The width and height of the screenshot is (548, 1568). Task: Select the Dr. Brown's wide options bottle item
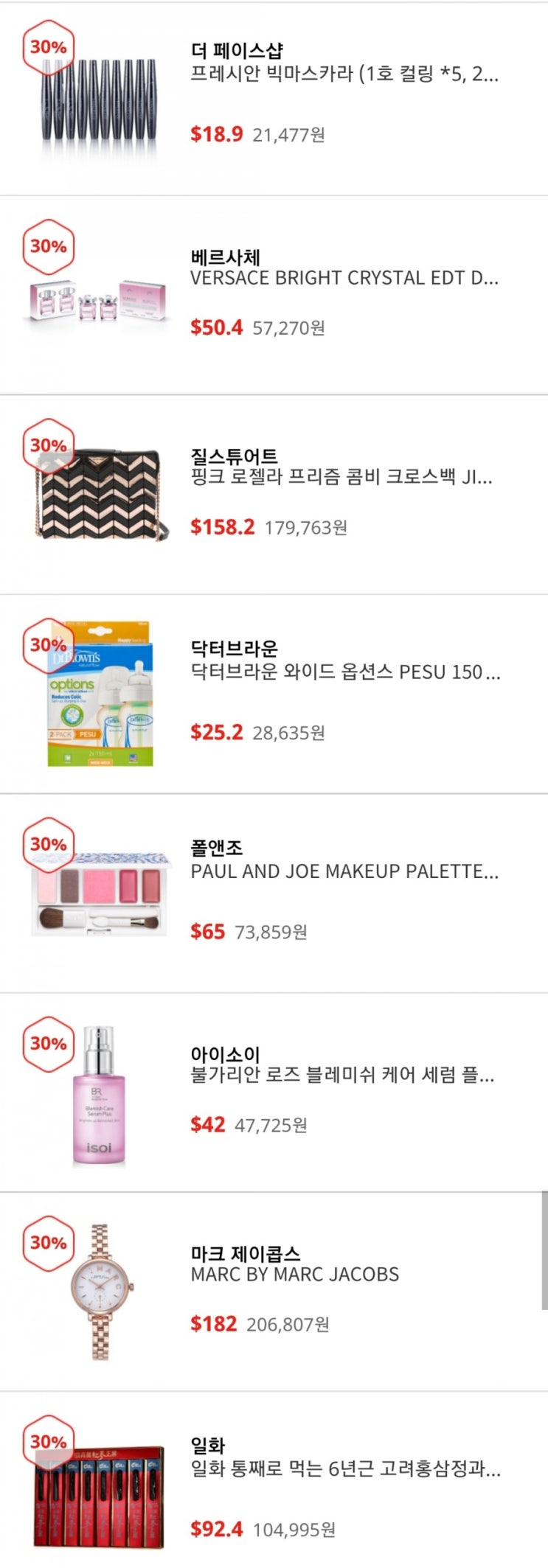pos(345,672)
